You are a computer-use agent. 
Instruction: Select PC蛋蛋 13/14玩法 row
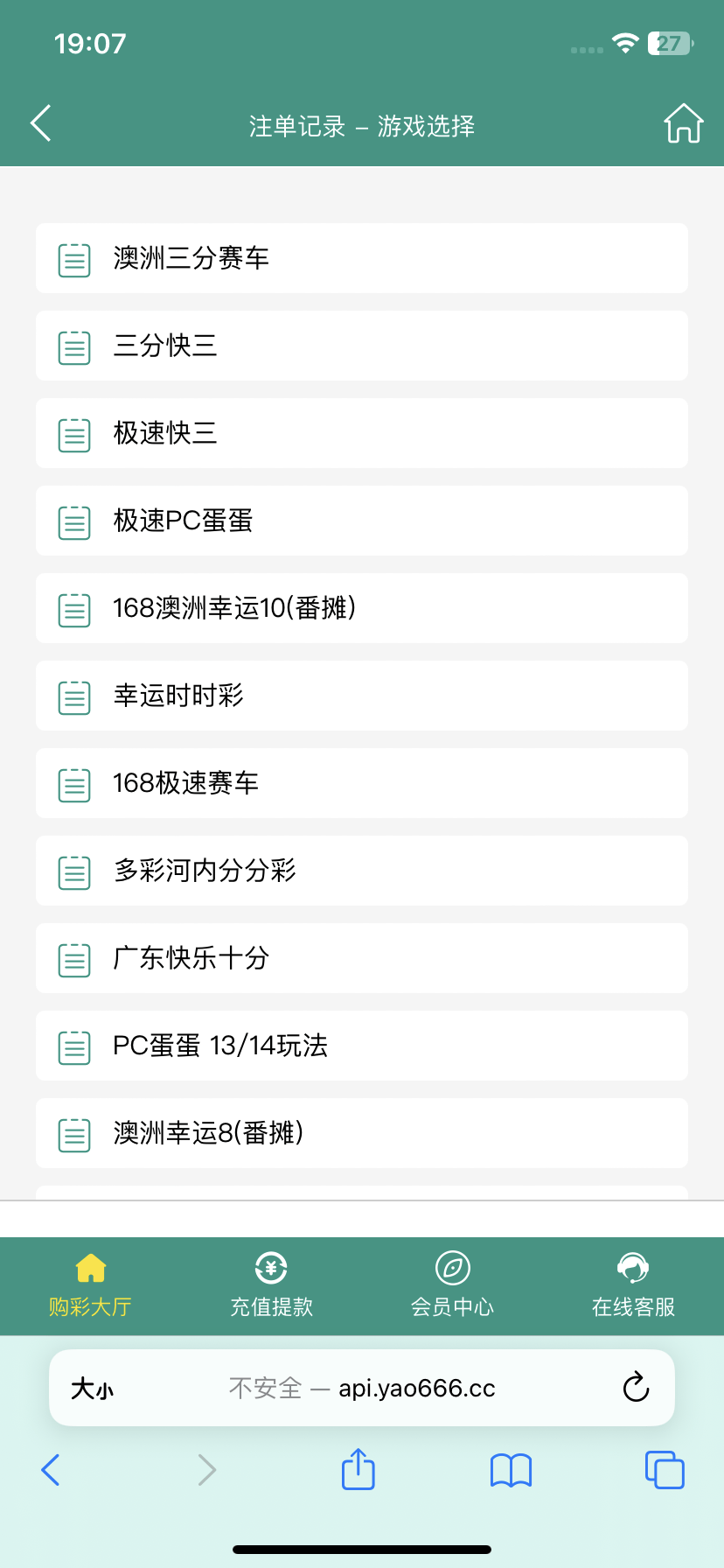point(362,1046)
